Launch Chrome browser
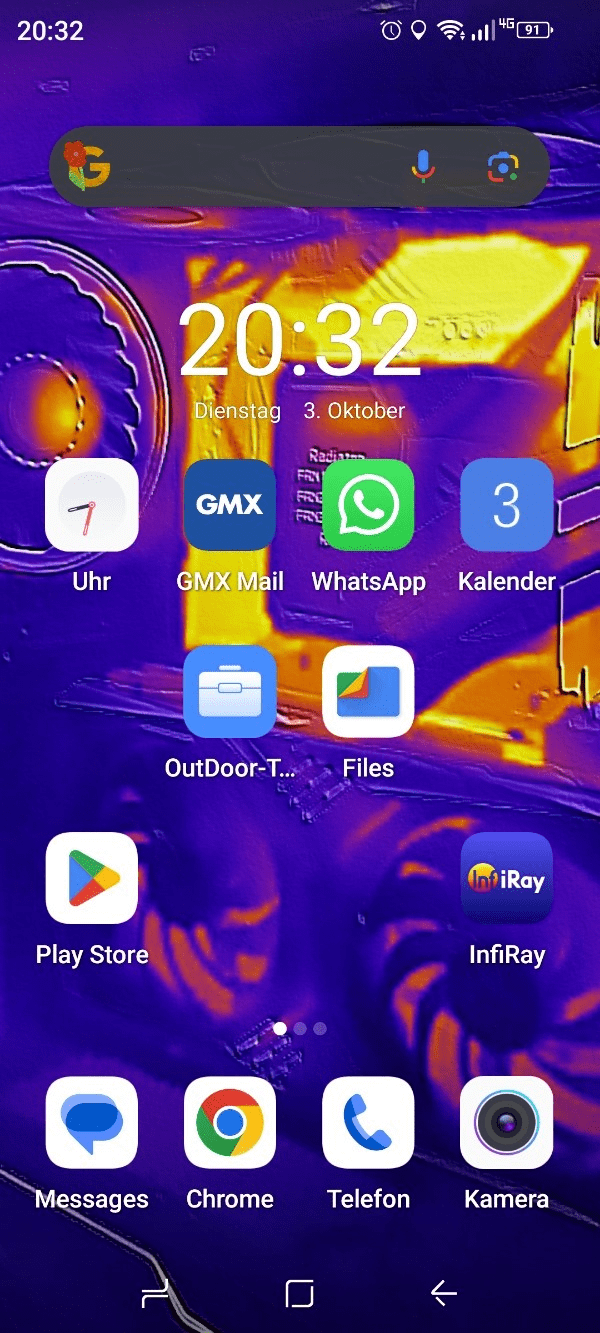This screenshot has height=1333, width=600. coord(230,1123)
